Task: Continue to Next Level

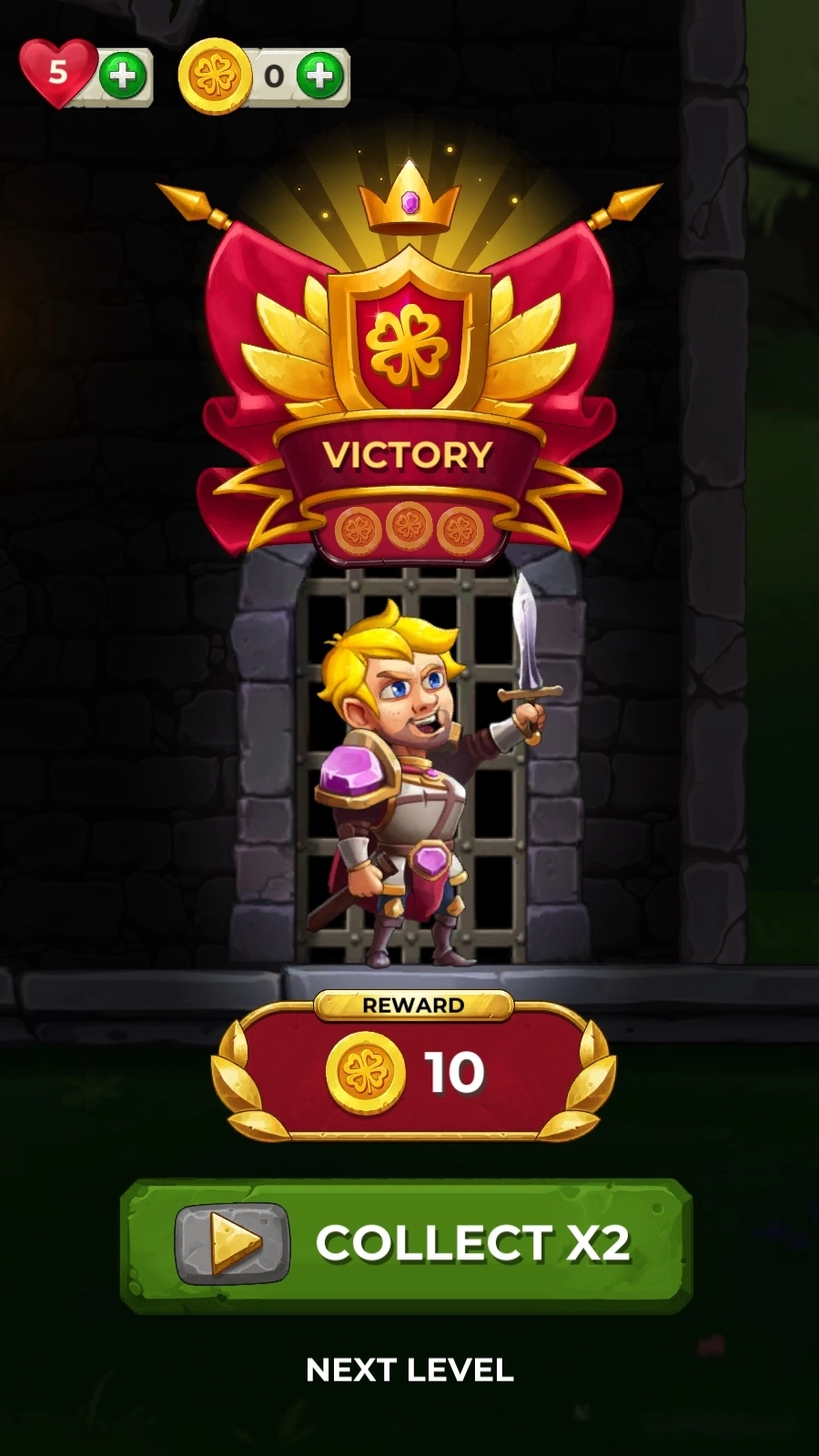Action: [409, 1370]
